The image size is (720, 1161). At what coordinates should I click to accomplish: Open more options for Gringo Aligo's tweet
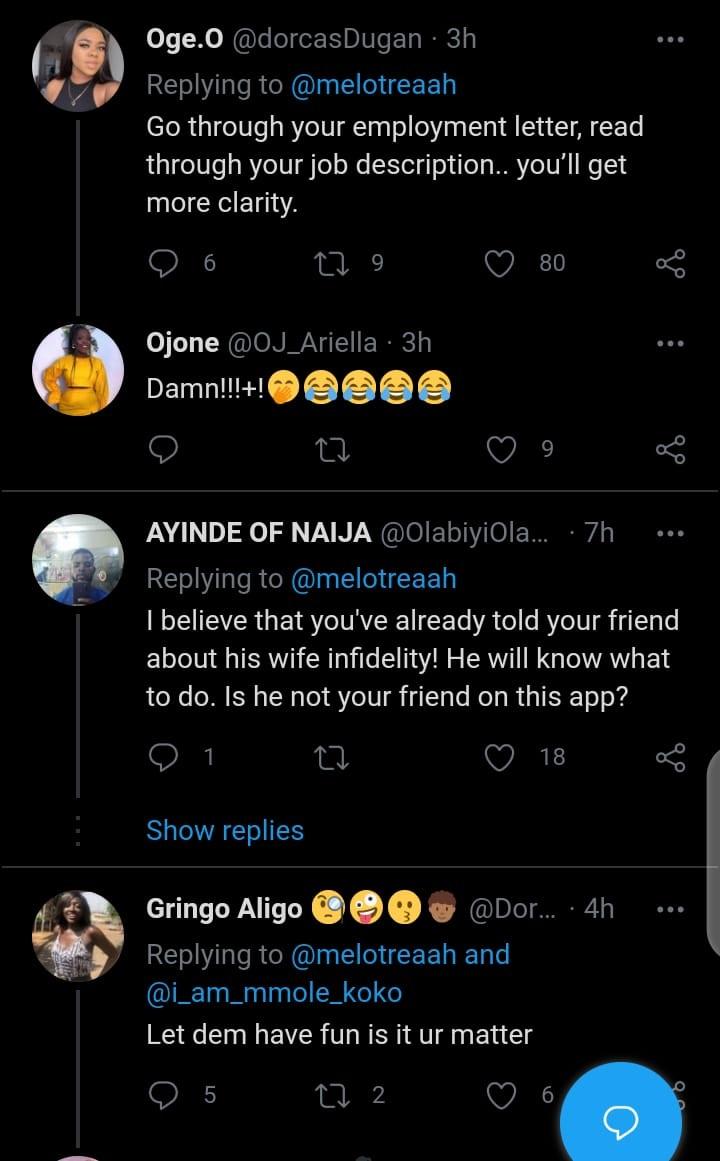(669, 908)
